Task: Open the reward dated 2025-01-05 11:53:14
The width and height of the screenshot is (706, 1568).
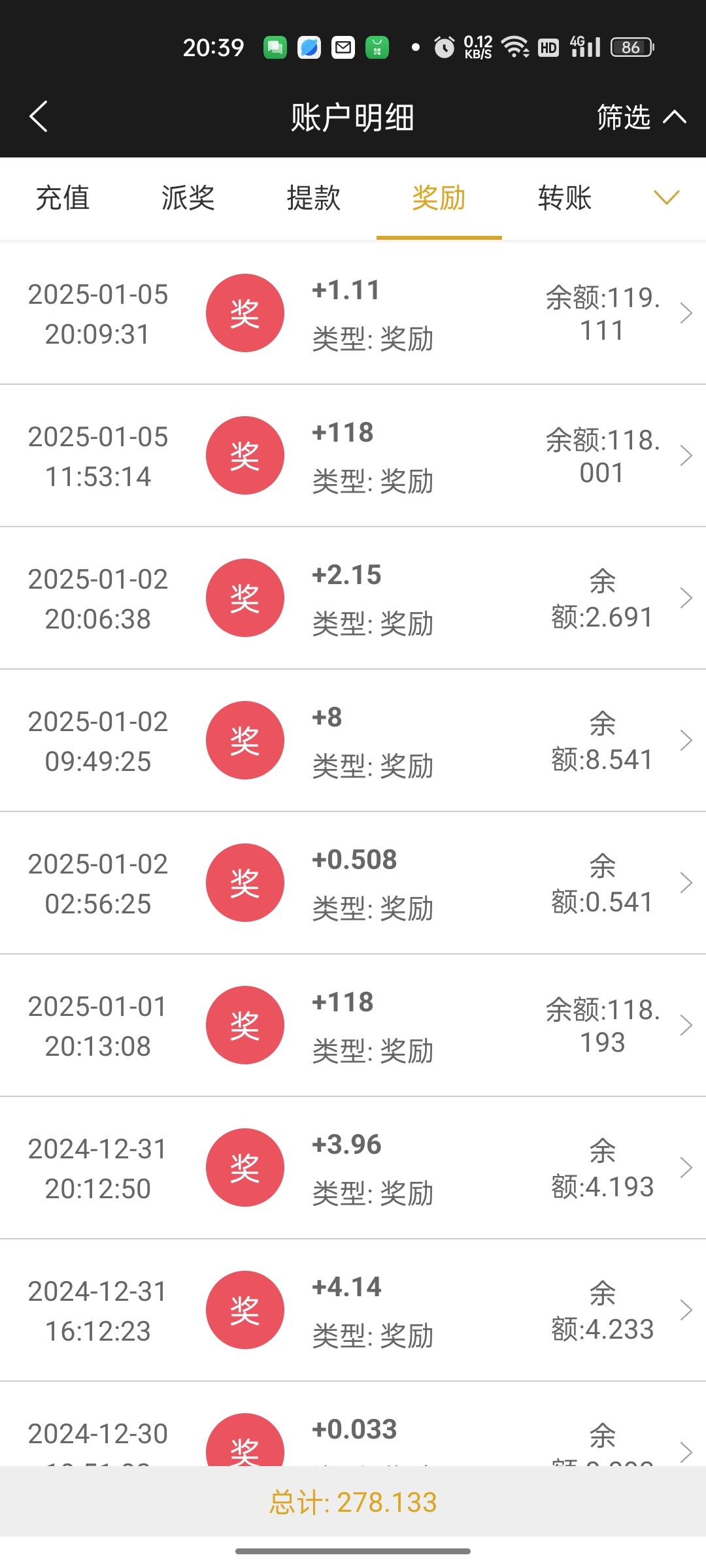Action: point(353,456)
